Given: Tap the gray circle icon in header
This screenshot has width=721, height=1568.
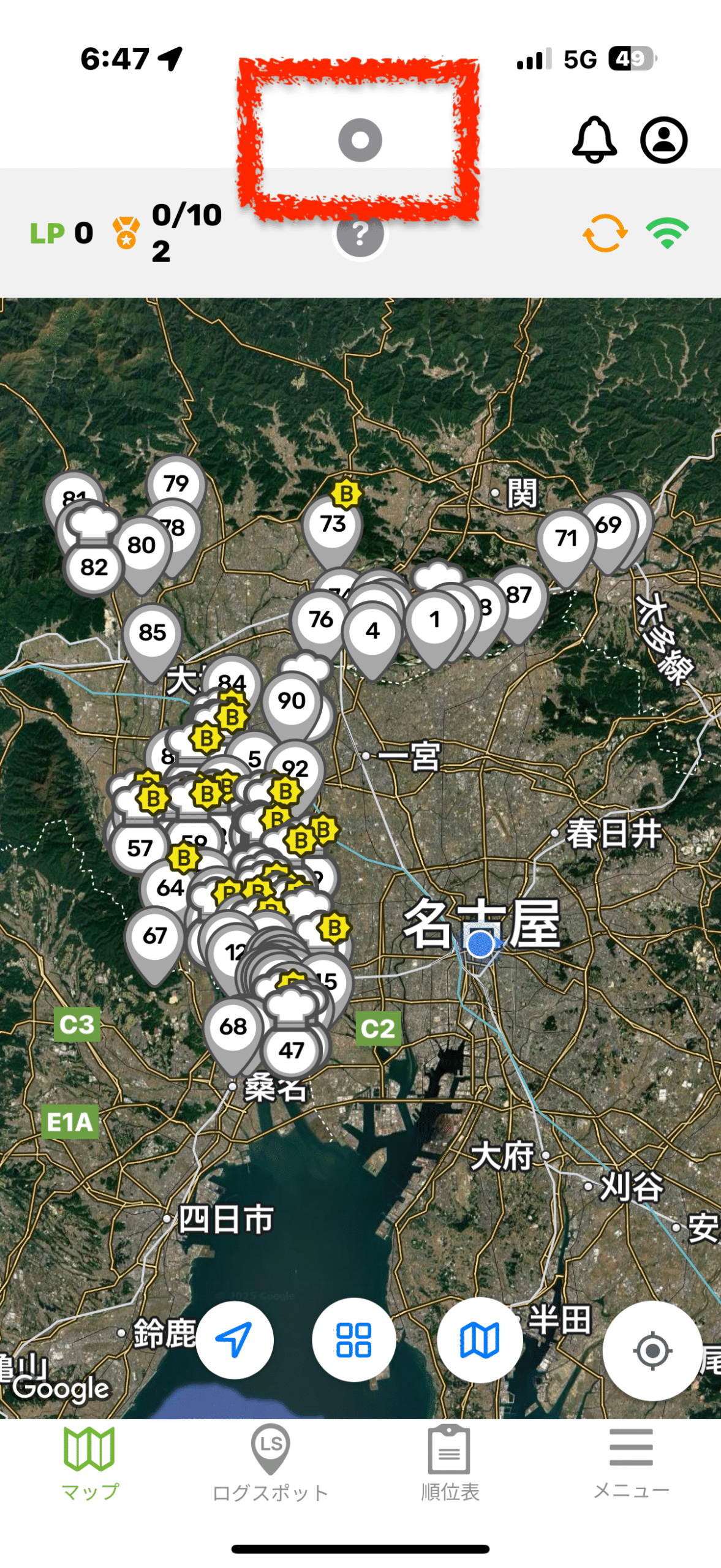Looking at the screenshot, I should click(x=360, y=140).
